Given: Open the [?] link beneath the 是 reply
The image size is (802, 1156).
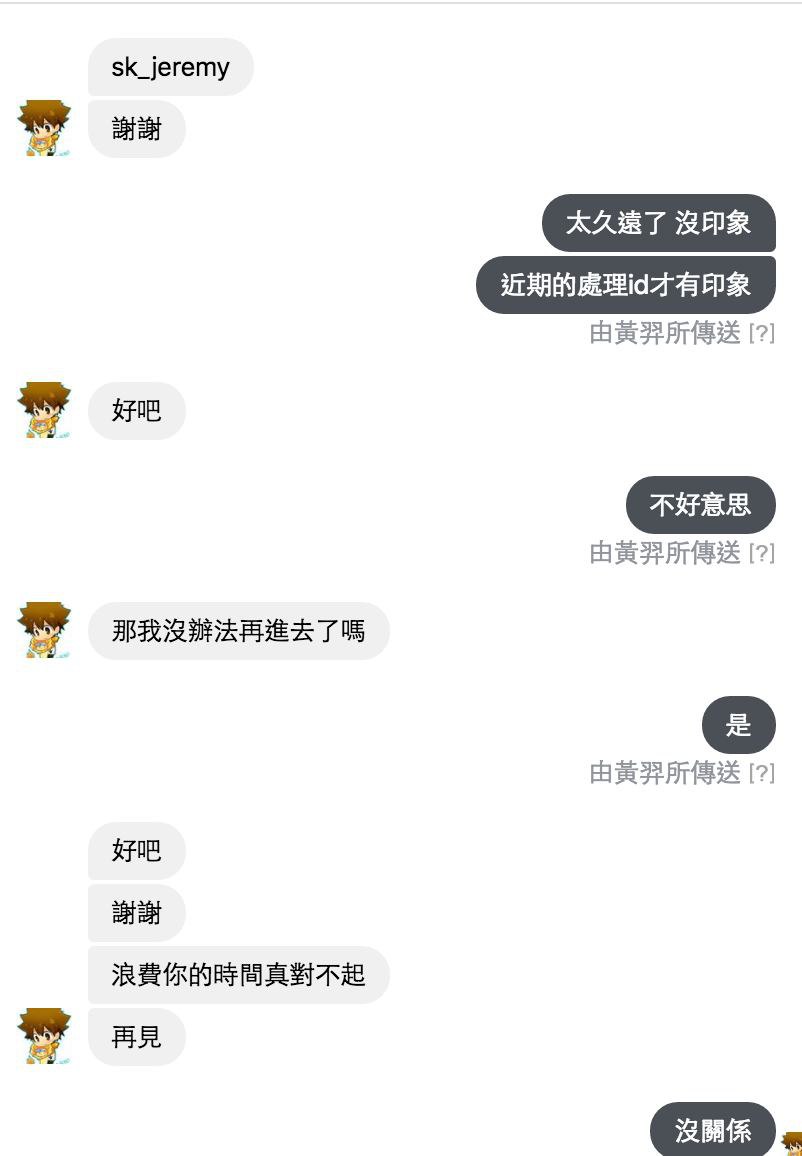Looking at the screenshot, I should tap(761, 773).
